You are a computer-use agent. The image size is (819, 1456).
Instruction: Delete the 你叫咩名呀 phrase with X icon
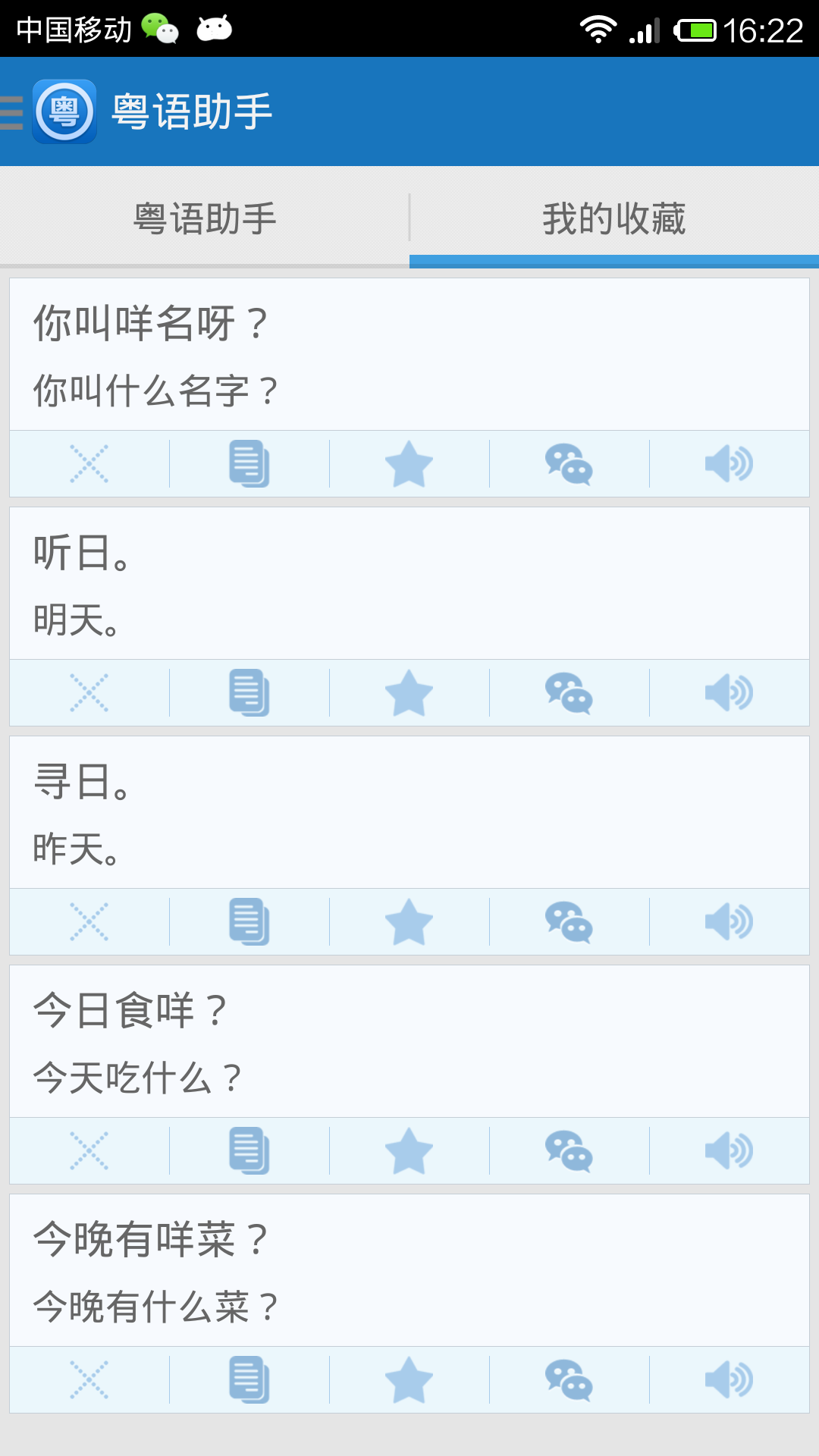[89, 463]
